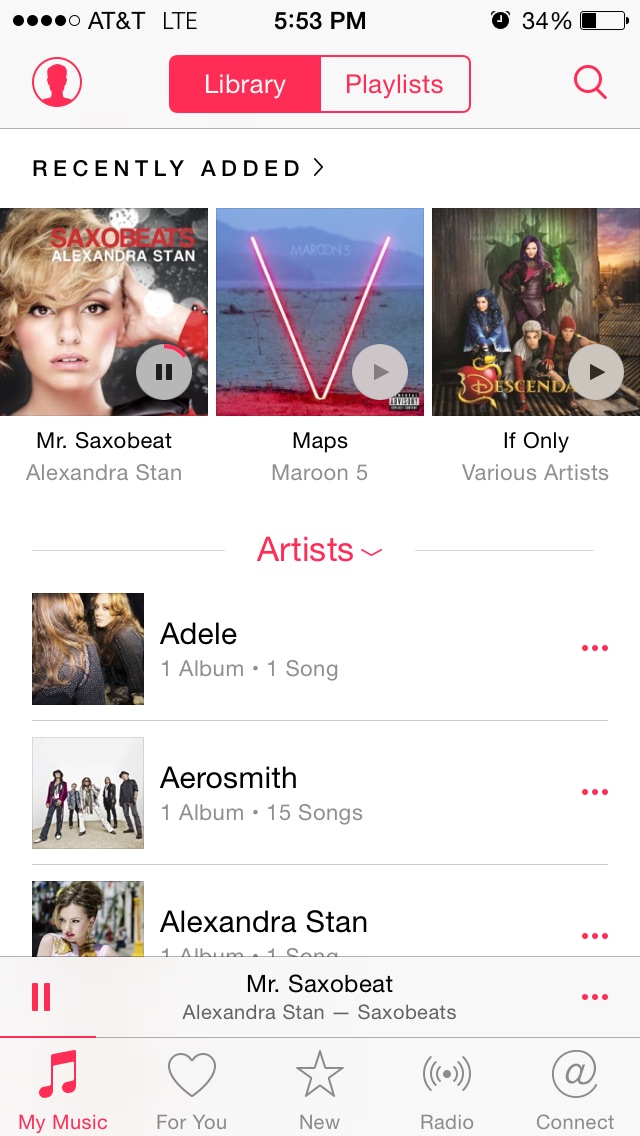Image resolution: width=640 pixels, height=1136 pixels.
Task: Switch to the For You tab
Action: [x=191, y=1091]
